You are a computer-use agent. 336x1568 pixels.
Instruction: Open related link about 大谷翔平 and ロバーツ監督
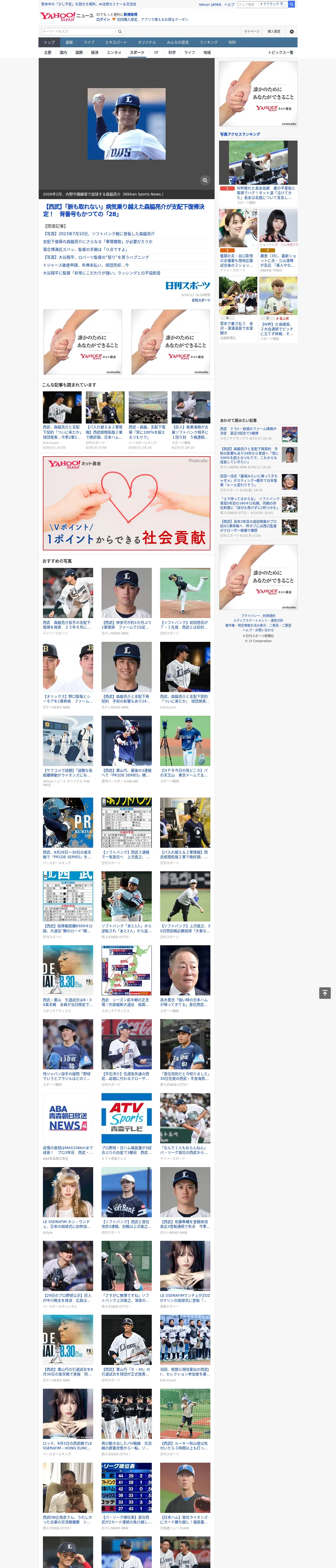point(98,257)
